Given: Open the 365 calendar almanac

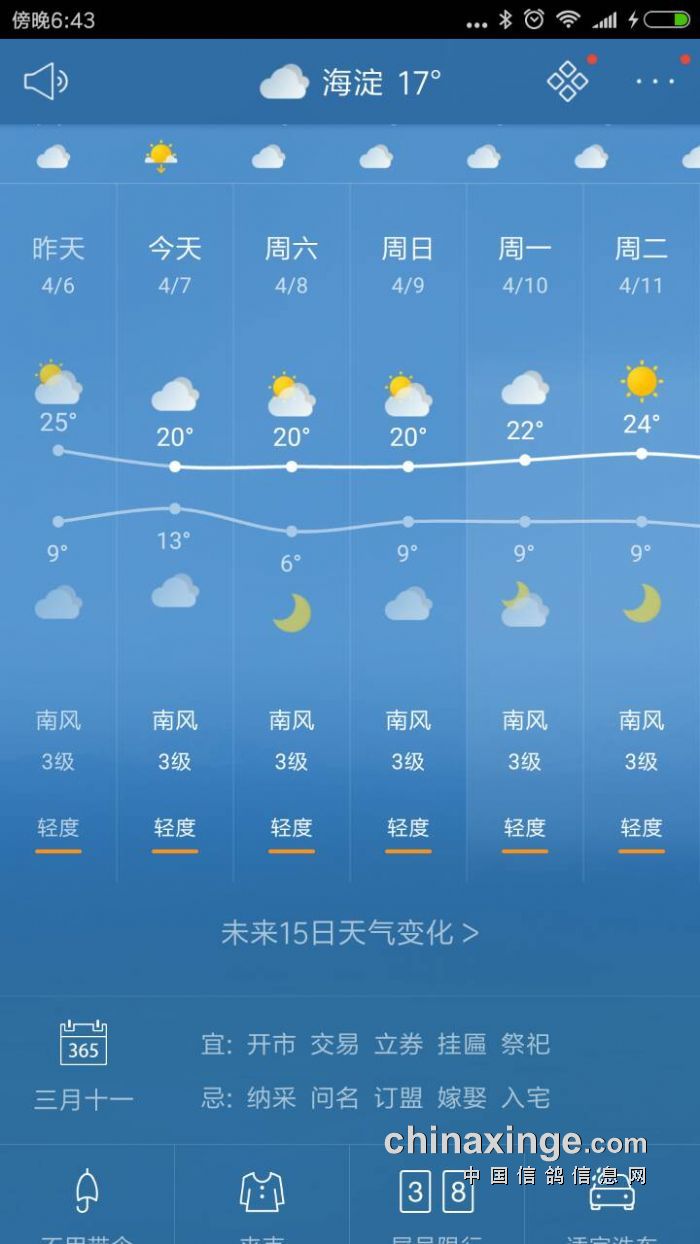Looking at the screenshot, I should tap(84, 1044).
